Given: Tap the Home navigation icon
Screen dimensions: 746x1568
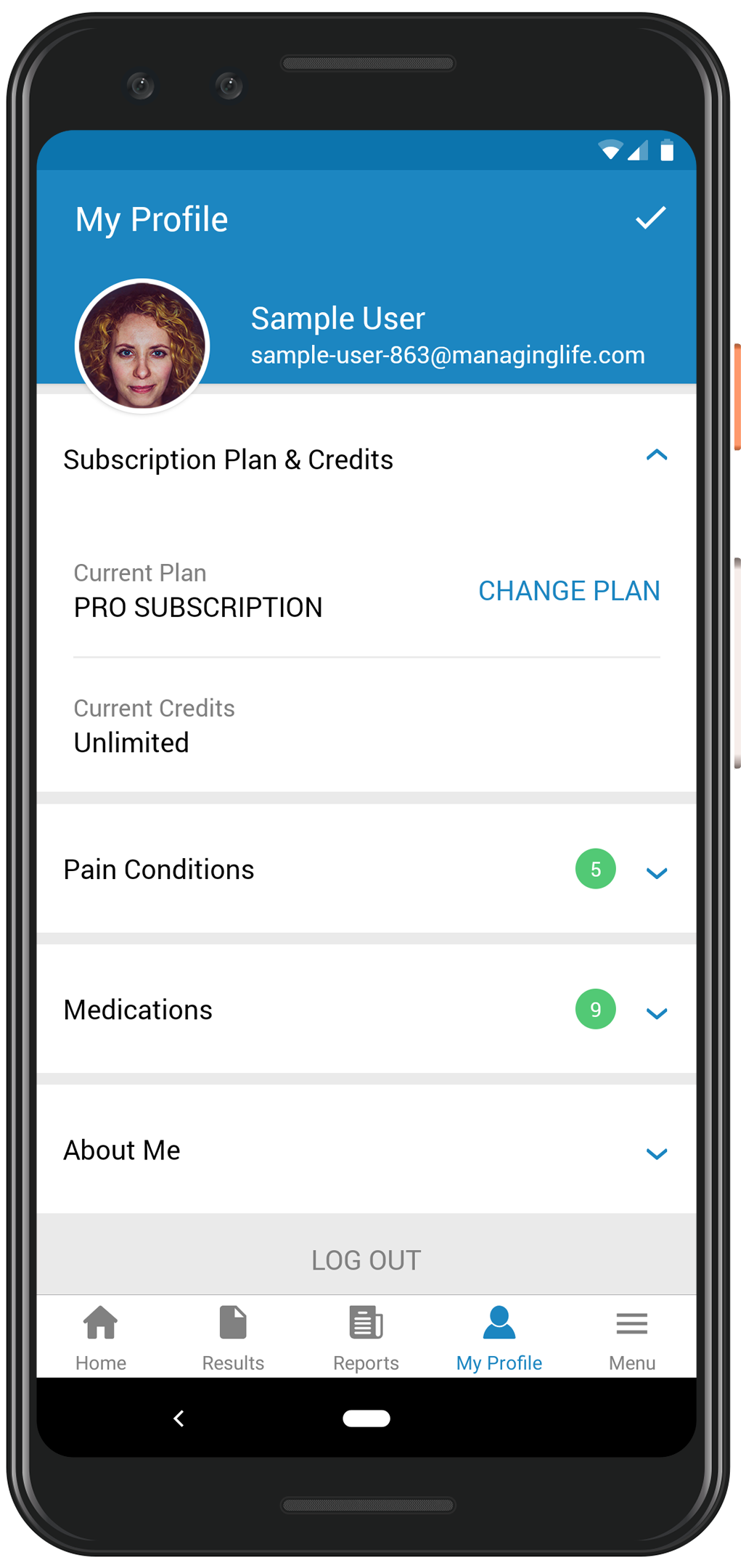Looking at the screenshot, I should (99, 1323).
